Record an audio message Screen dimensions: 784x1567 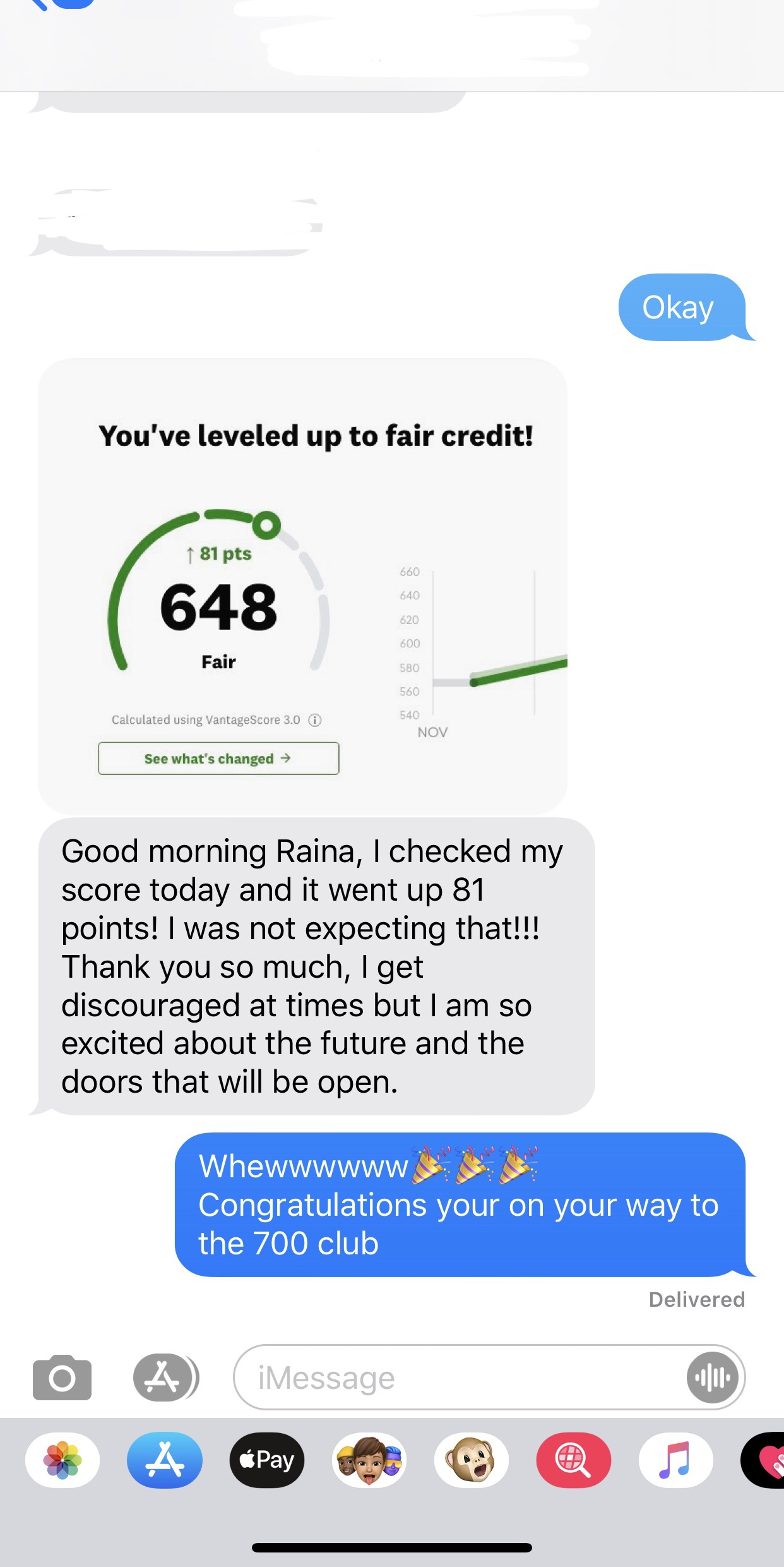[x=713, y=1378]
